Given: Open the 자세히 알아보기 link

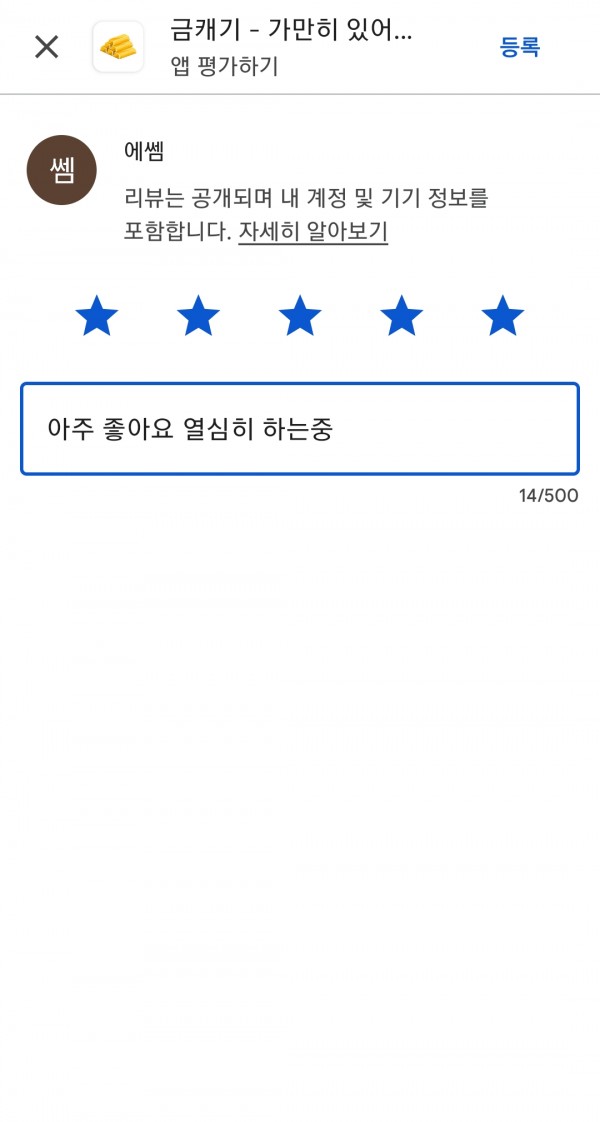Looking at the screenshot, I should (x=313, y=232).
